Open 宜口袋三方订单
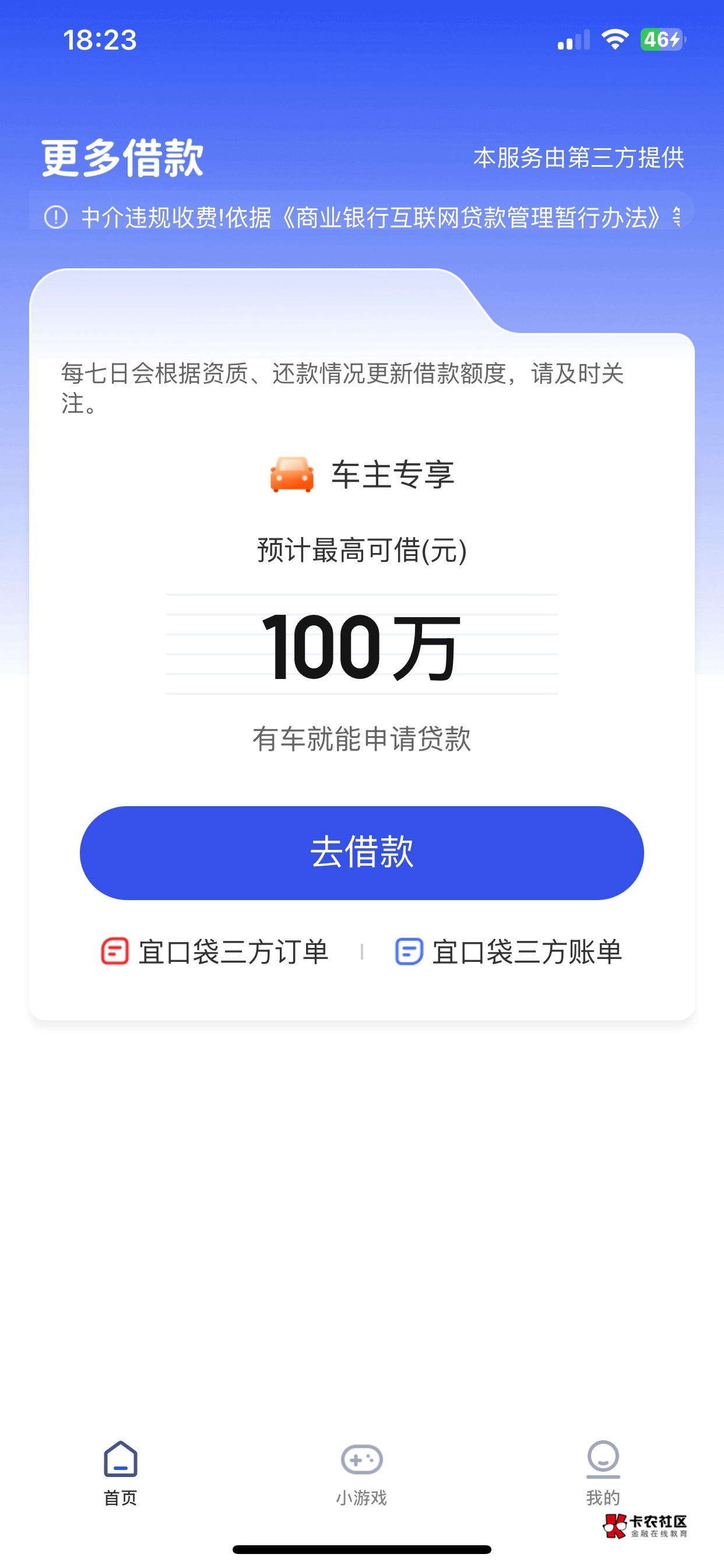Screen dimensions: 724x1568 click(x=215, y=951)
